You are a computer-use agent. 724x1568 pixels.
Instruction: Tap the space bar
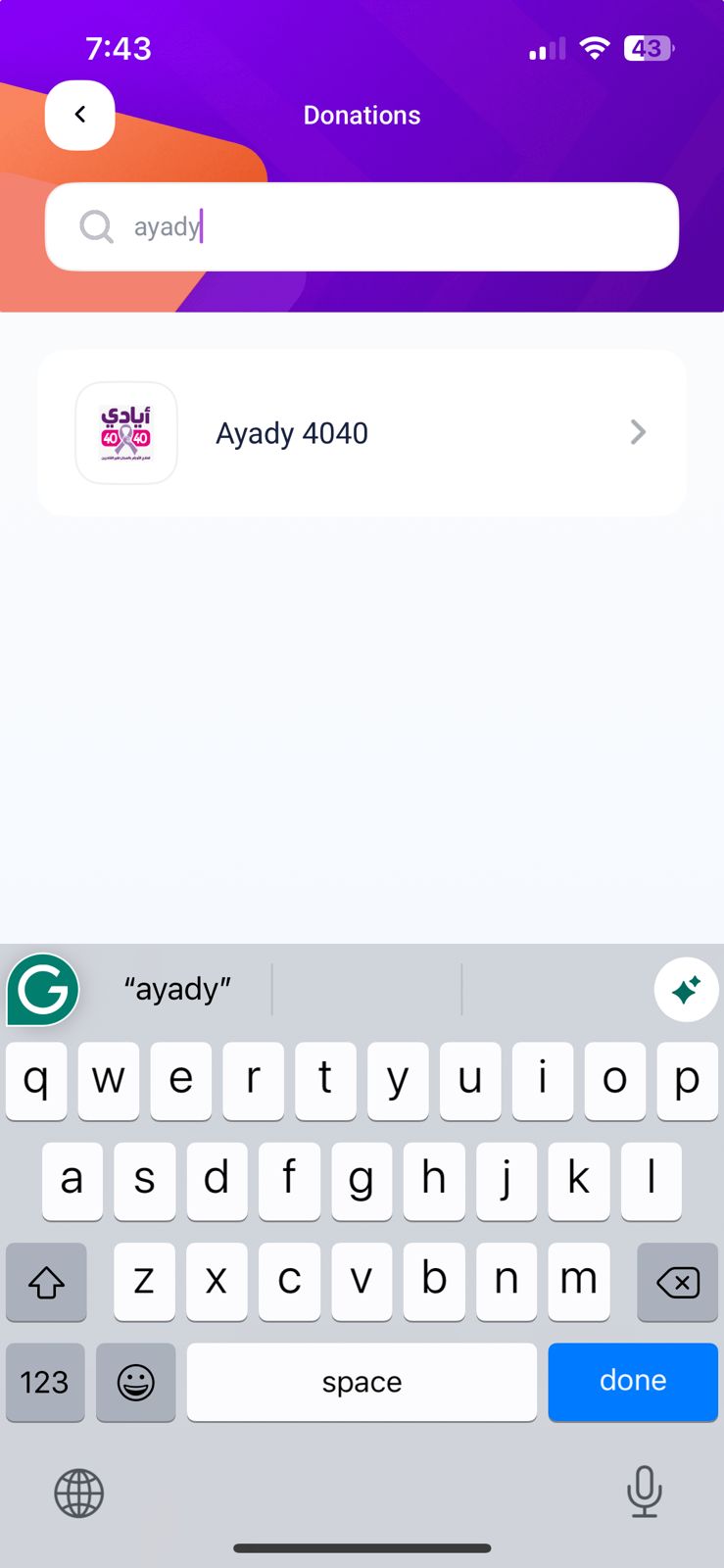point(362,1382)
